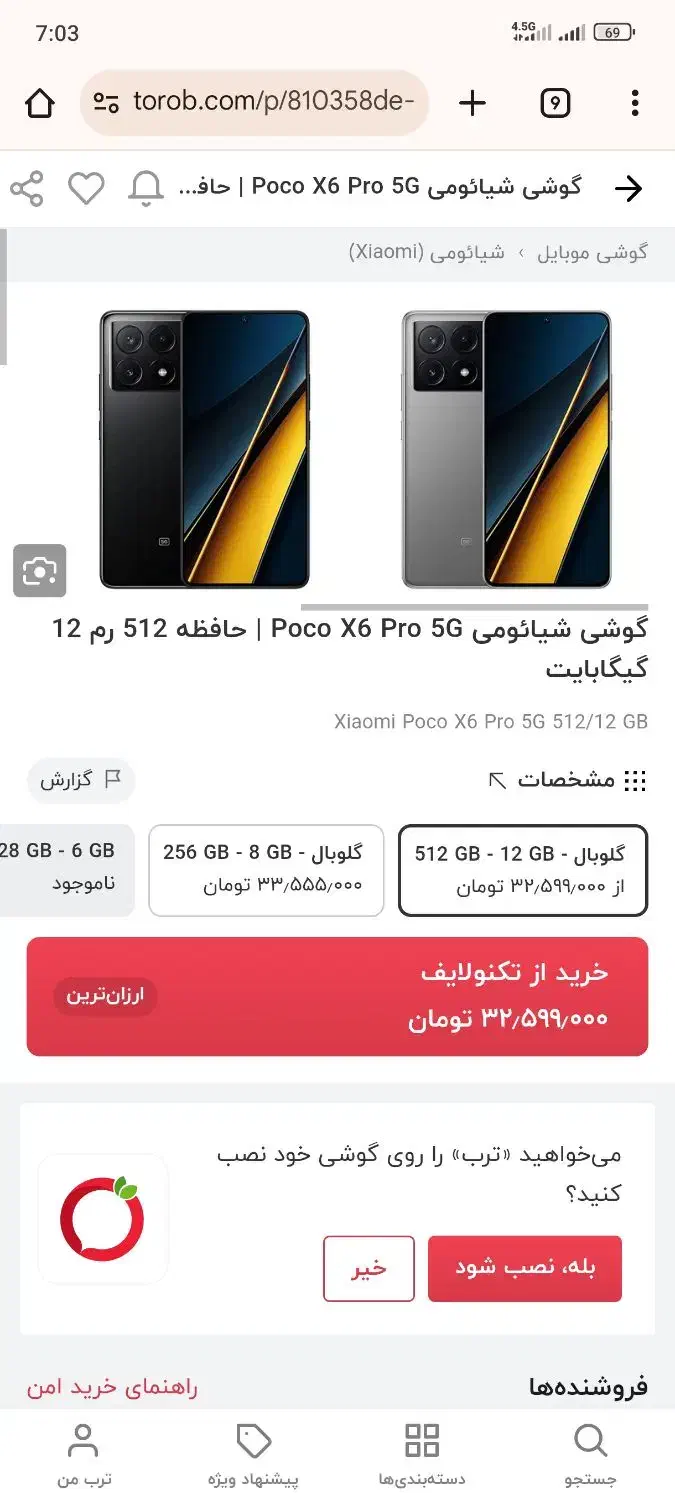Screen dimensions: 675x1500
Task: Tap the گزارش report button
Action: coord(81,781)
